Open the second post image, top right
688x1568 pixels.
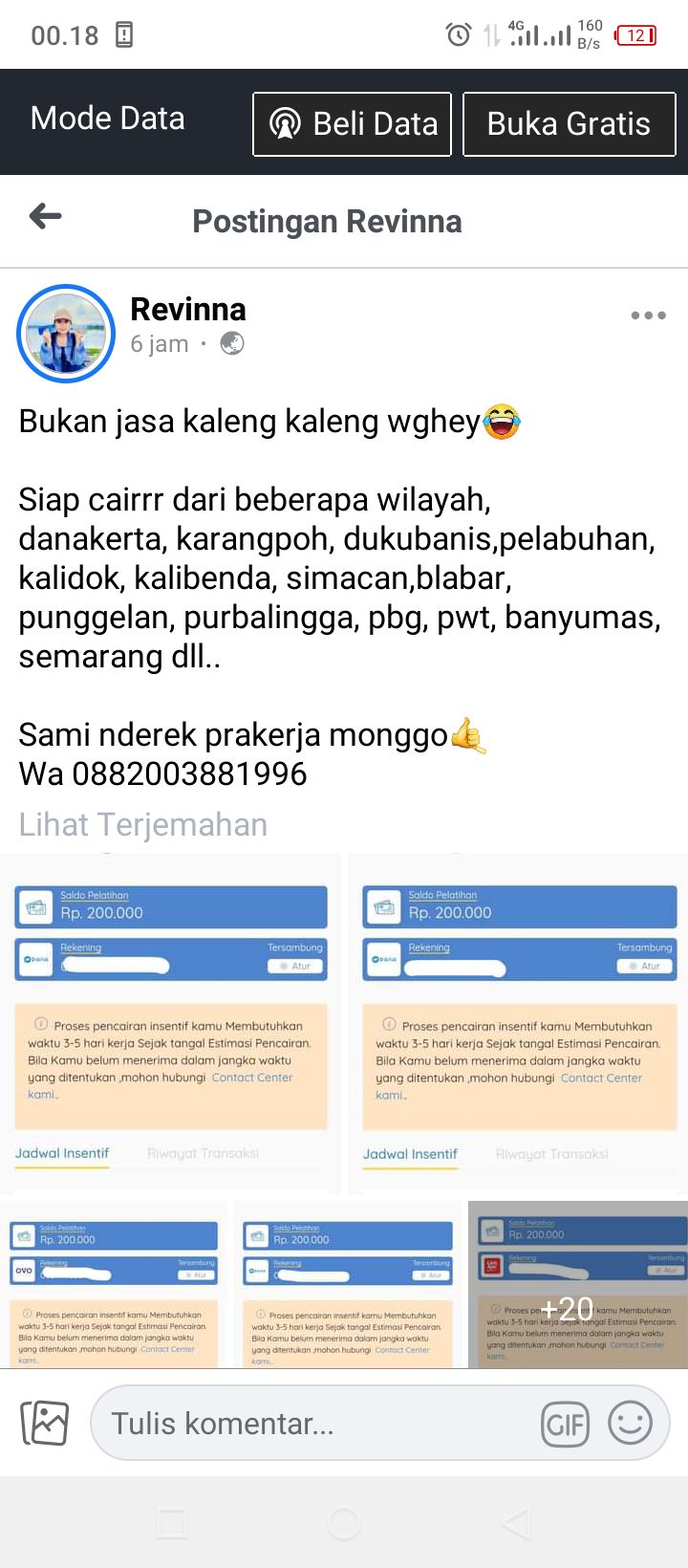pos(519,1023)
